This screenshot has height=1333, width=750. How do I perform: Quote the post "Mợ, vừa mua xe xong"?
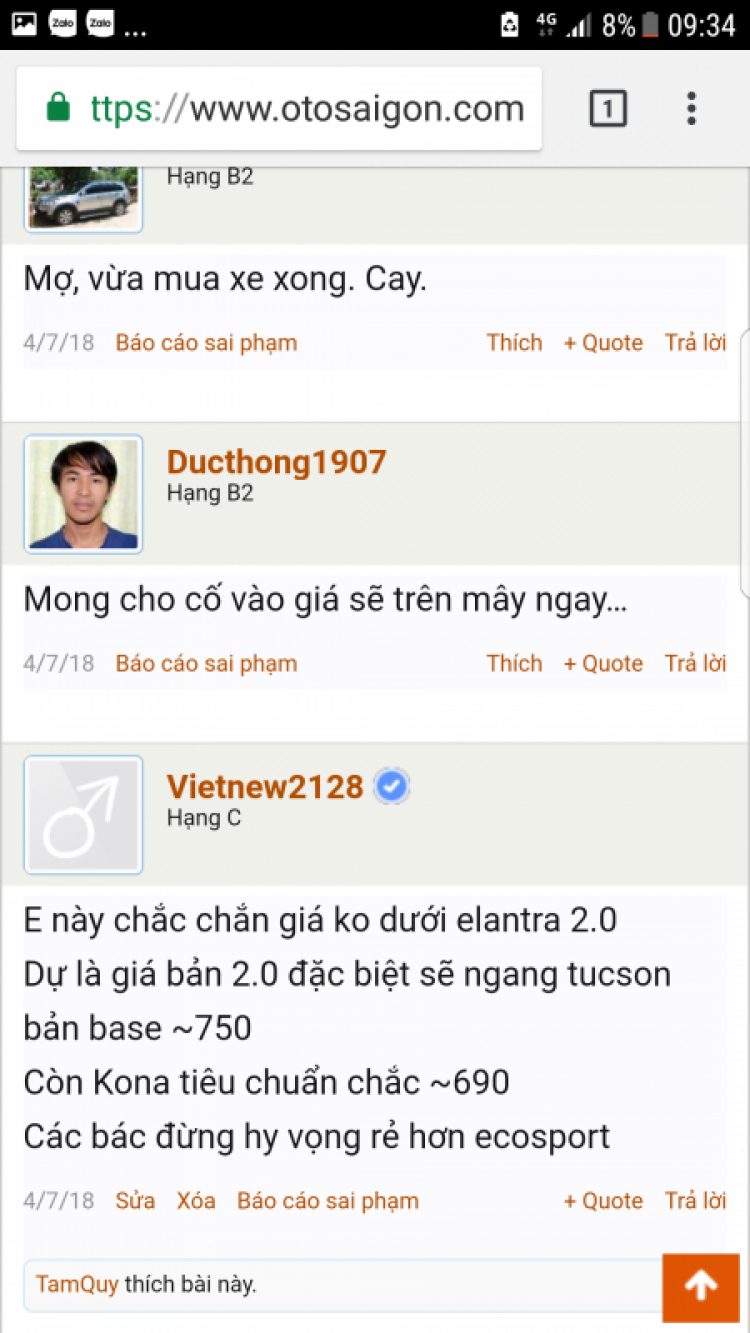click(603, 343)
